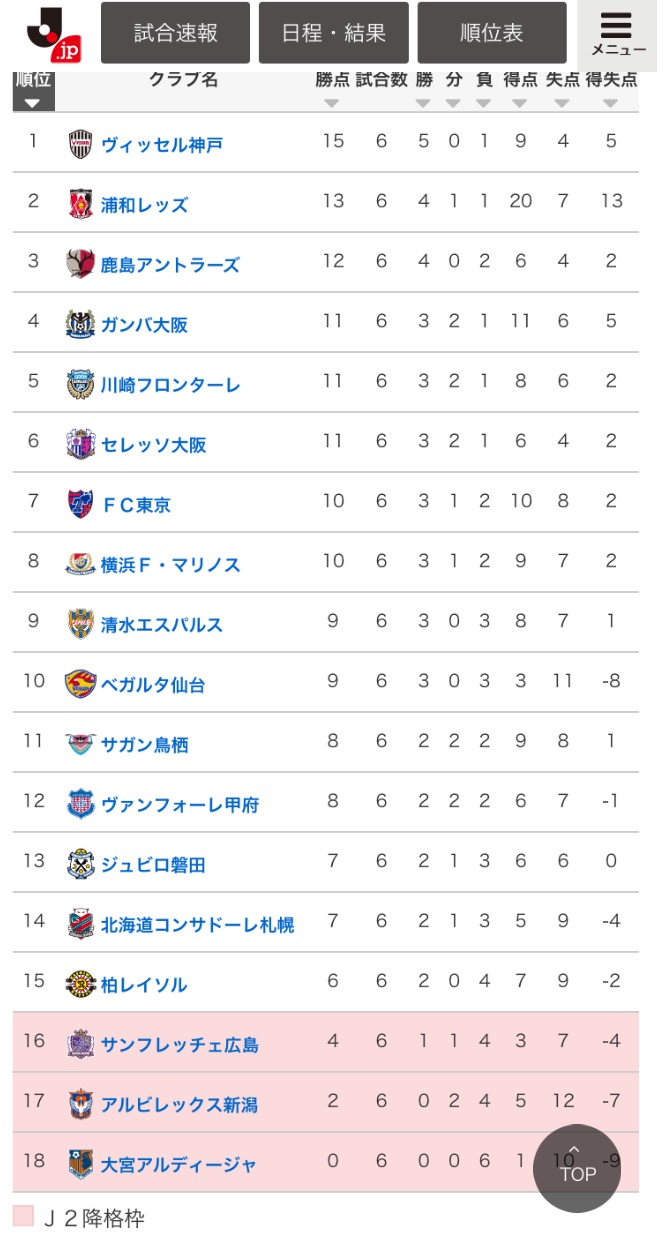This screenshot has width=663, height=1247.
Task: Open the 試合速報 live scores page
Action: [176, 33]
